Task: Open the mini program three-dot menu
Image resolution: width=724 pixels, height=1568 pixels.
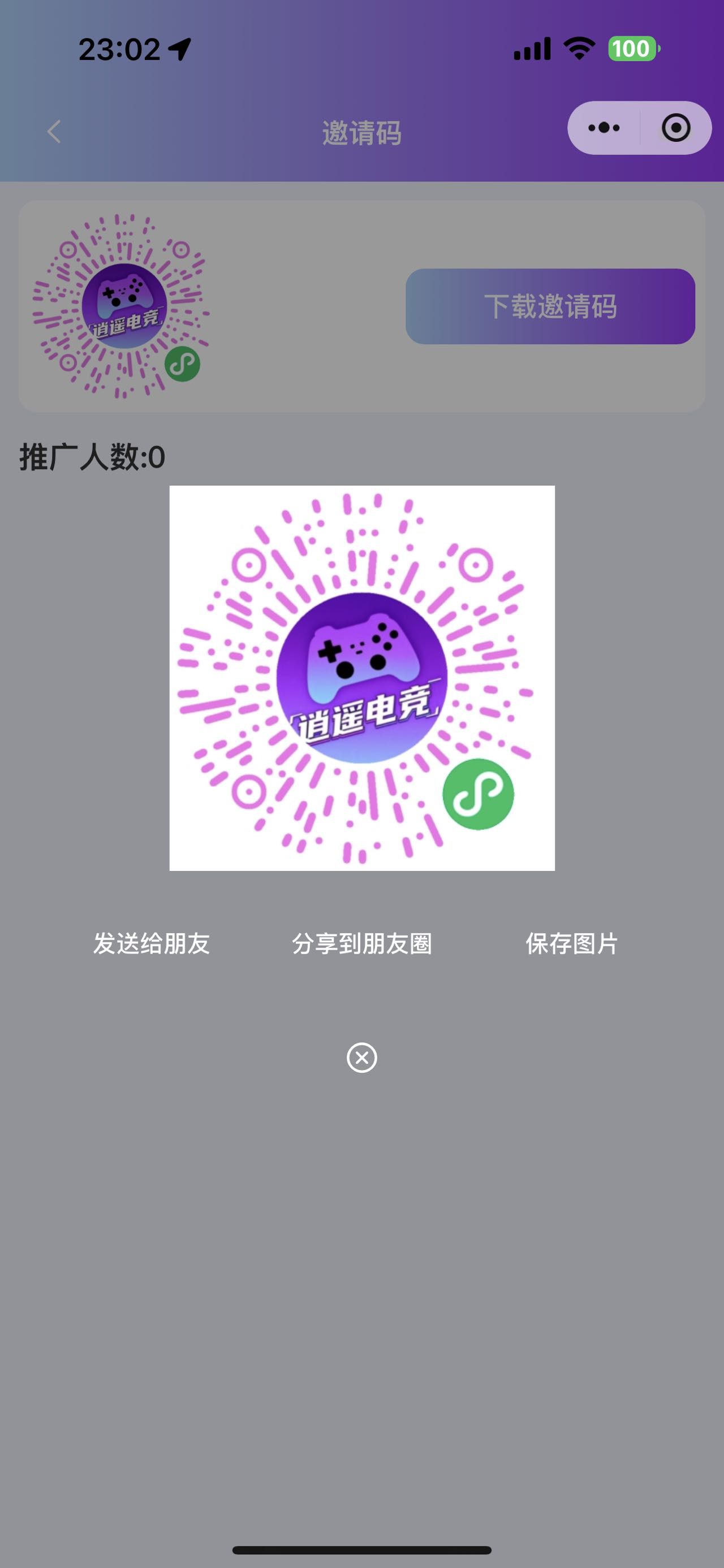Action: click(604, 128)
